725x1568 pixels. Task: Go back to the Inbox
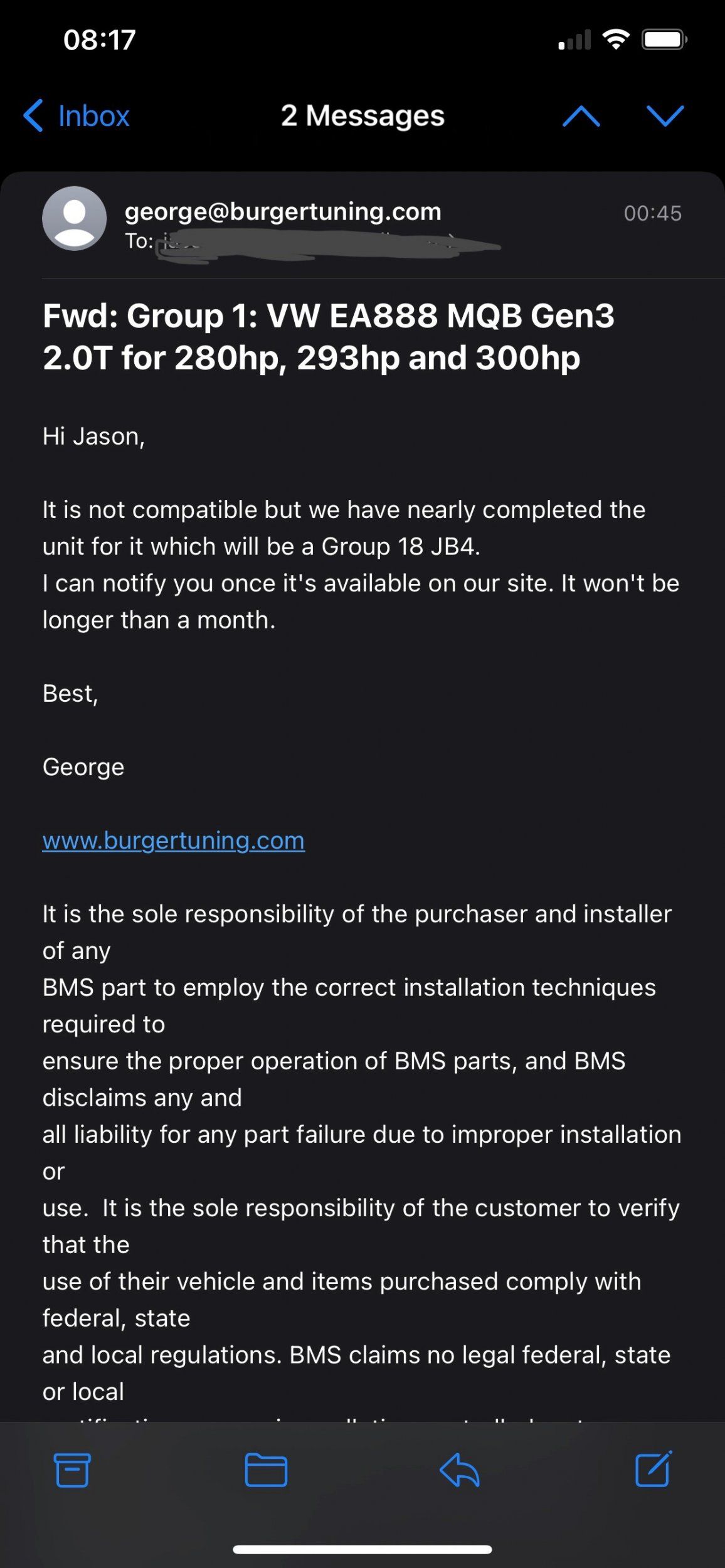[x=77, y=116]
